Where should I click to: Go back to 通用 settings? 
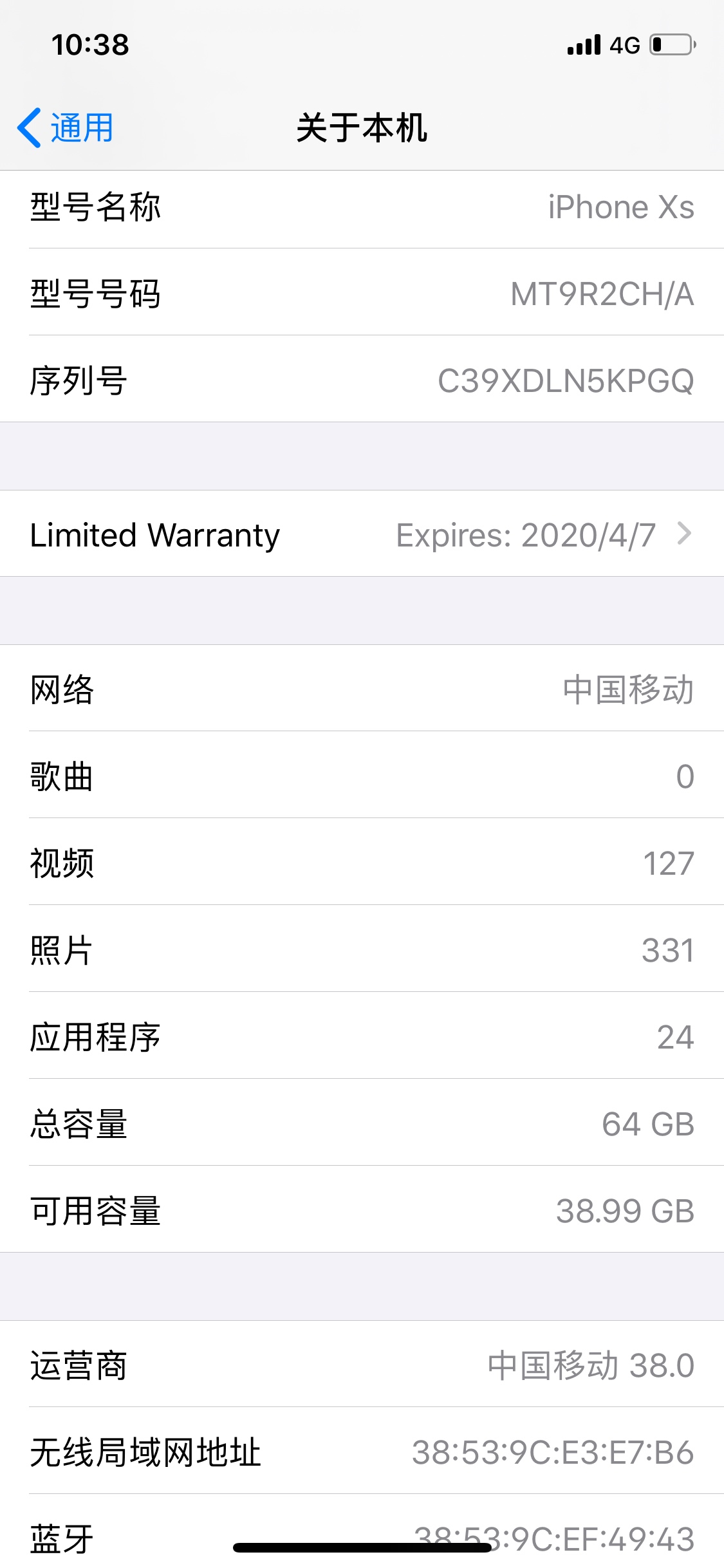(x=66, y=127)
